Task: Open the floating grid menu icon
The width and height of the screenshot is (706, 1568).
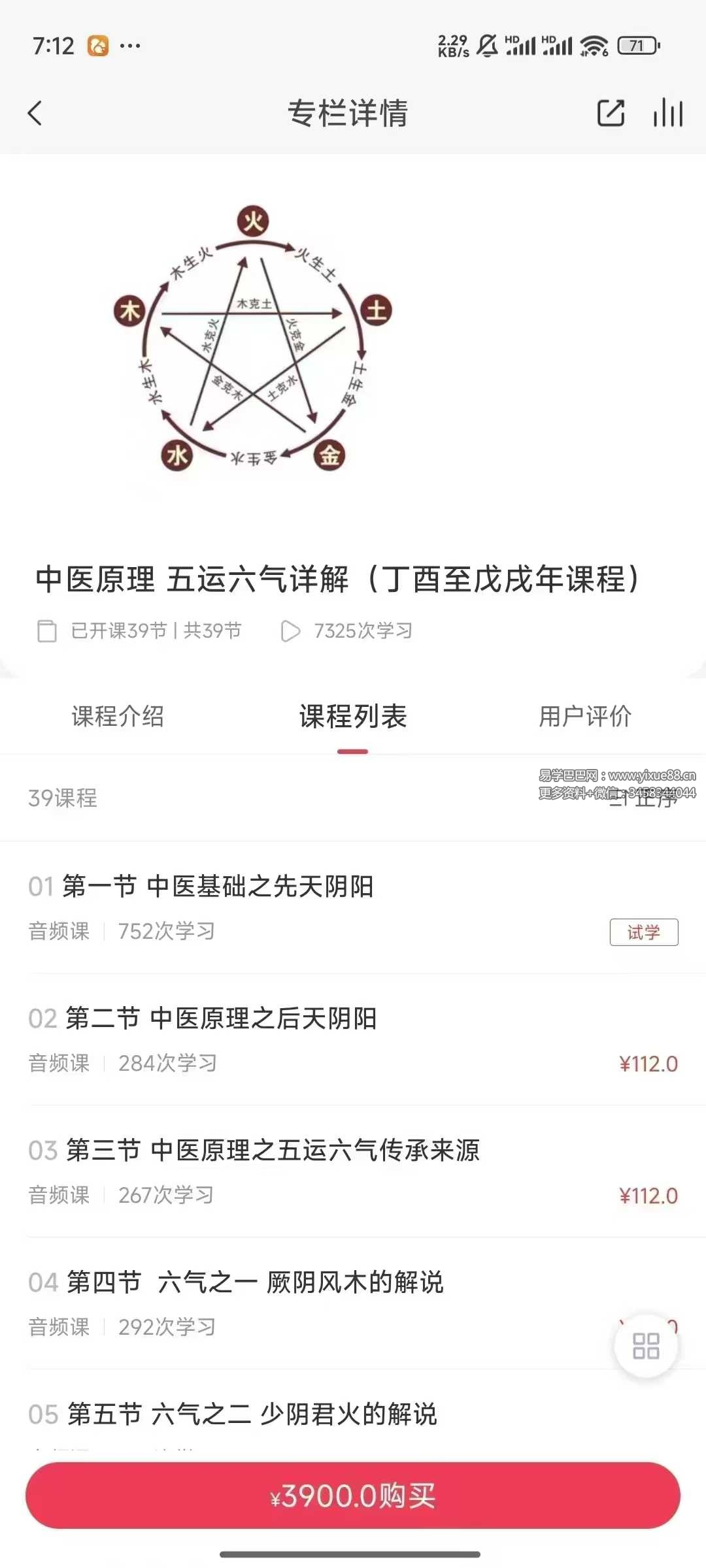Action: (x=646, y=1347)
